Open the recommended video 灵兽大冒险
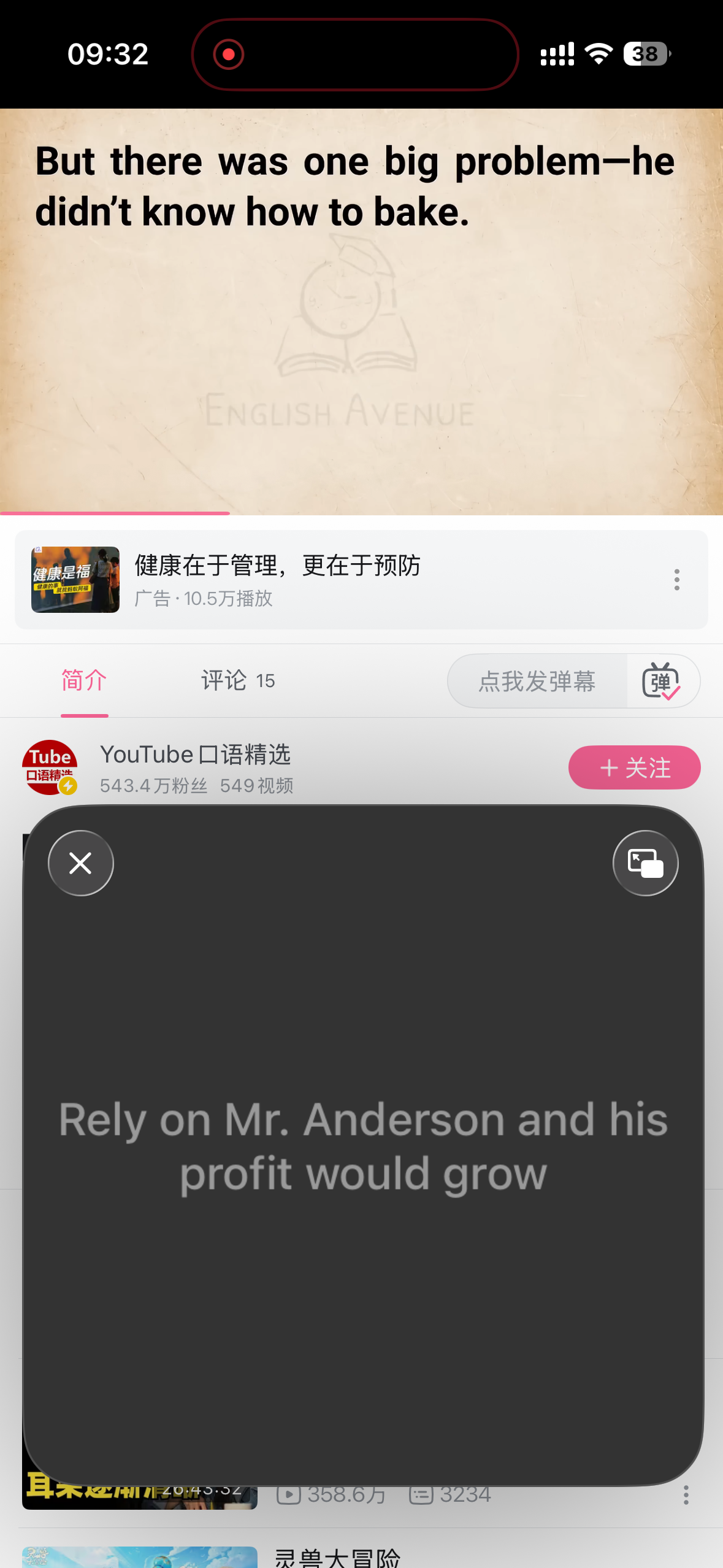Screen dimensions: 723x1568 point(337,1557)
